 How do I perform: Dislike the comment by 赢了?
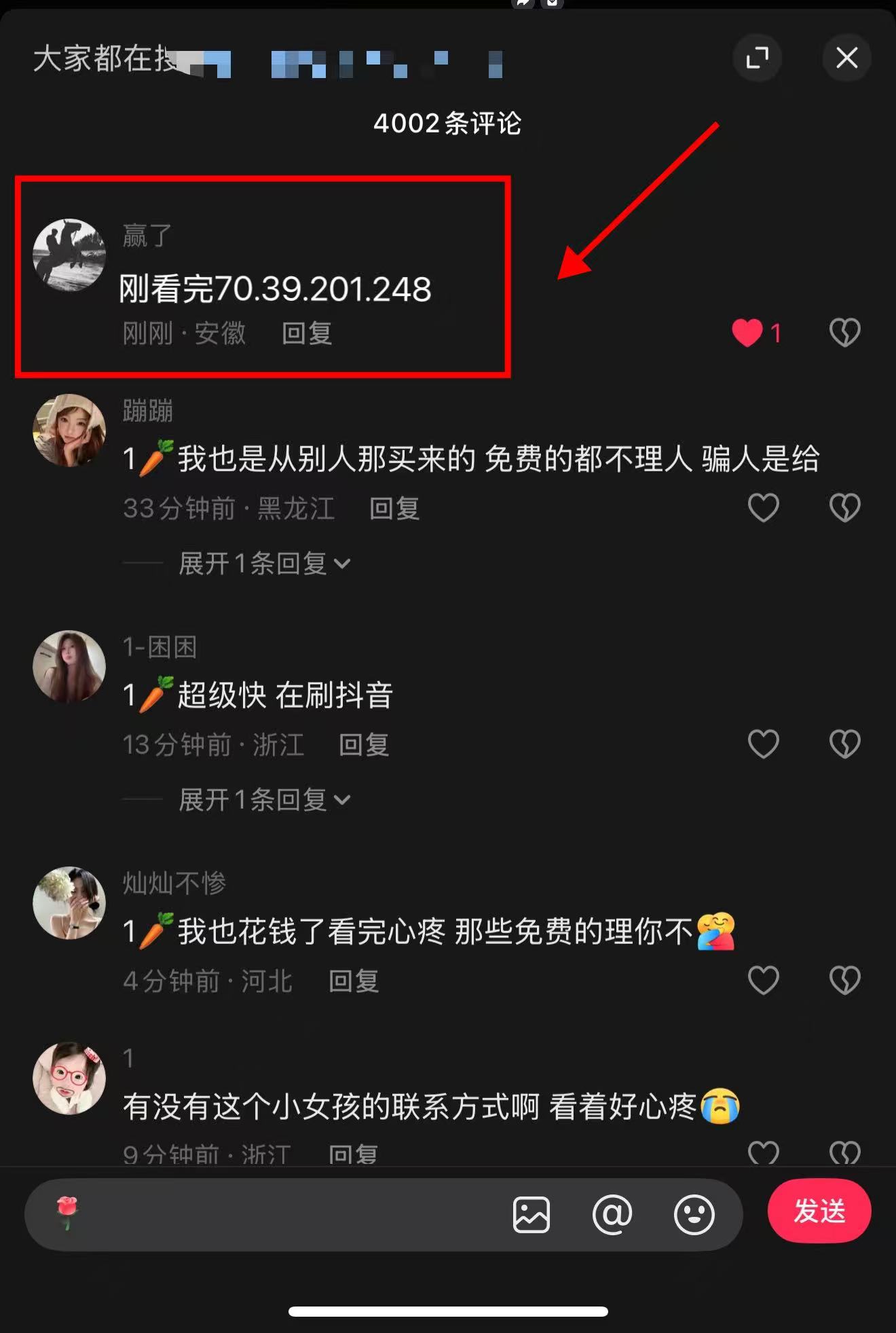[844, 333]
